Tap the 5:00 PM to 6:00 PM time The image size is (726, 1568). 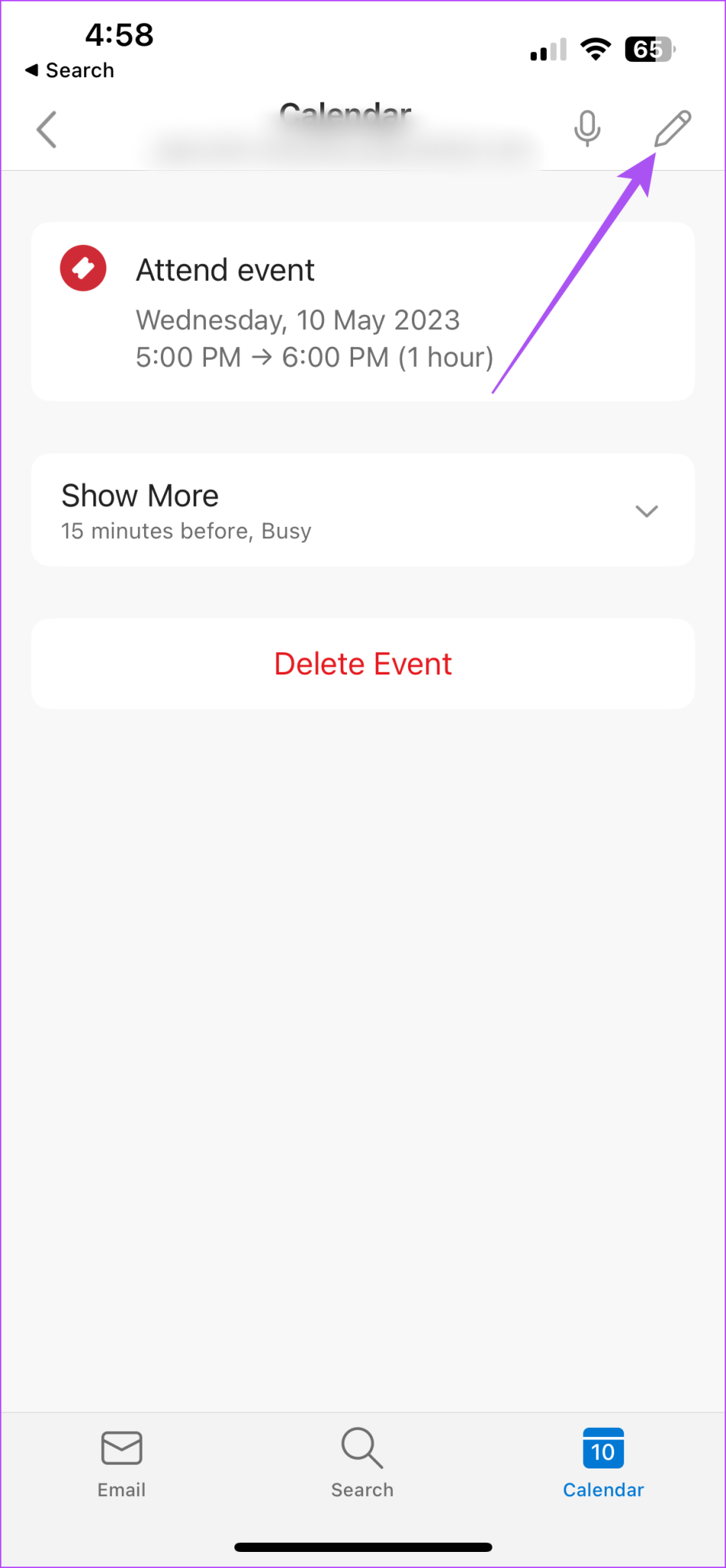click(314, 357)
